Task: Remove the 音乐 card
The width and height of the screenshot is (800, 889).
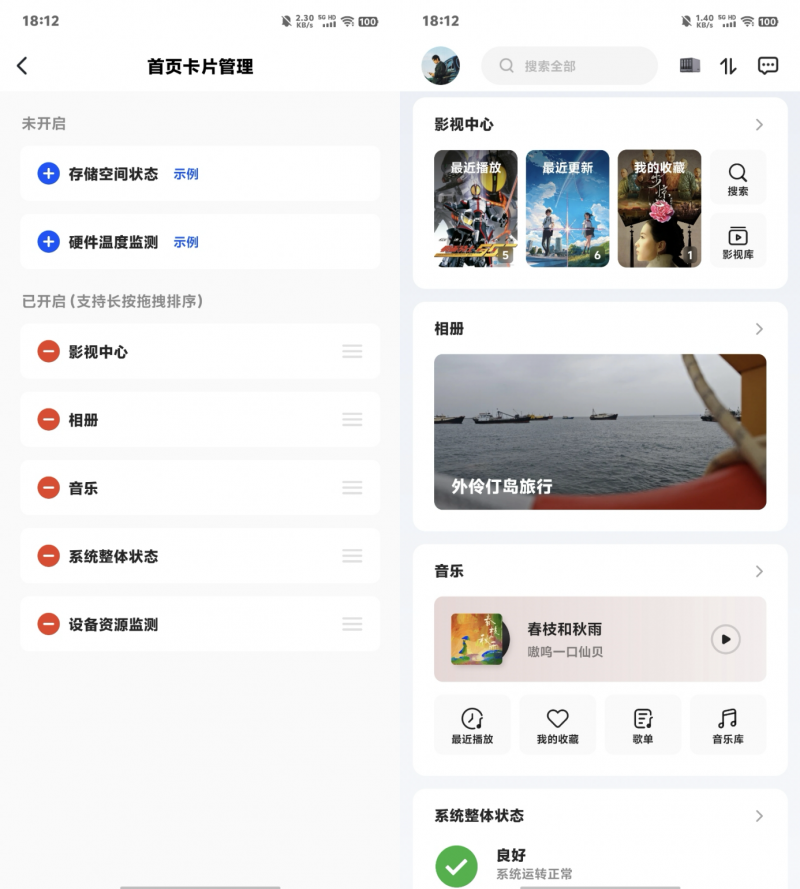Action: 48,488
